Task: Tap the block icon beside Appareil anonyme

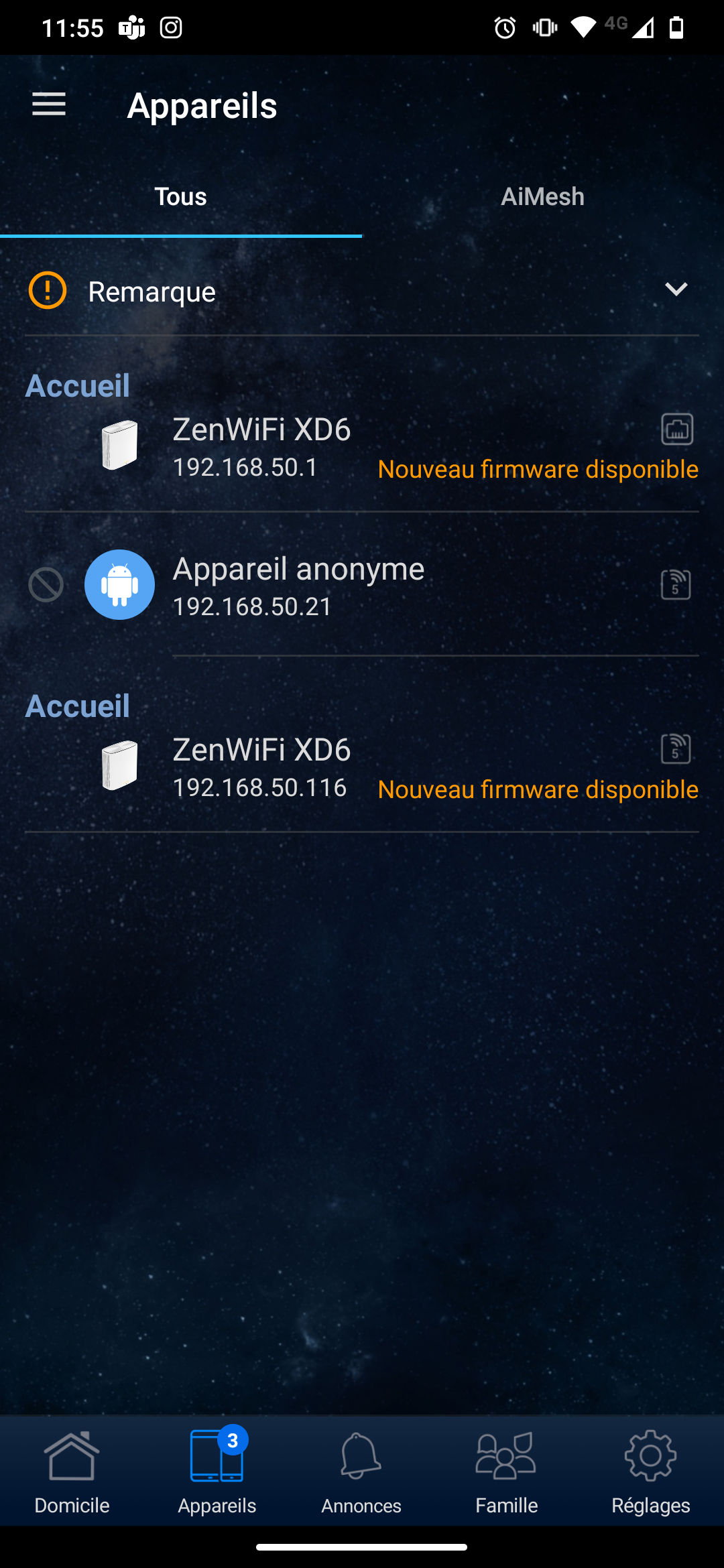Action: 46,585
